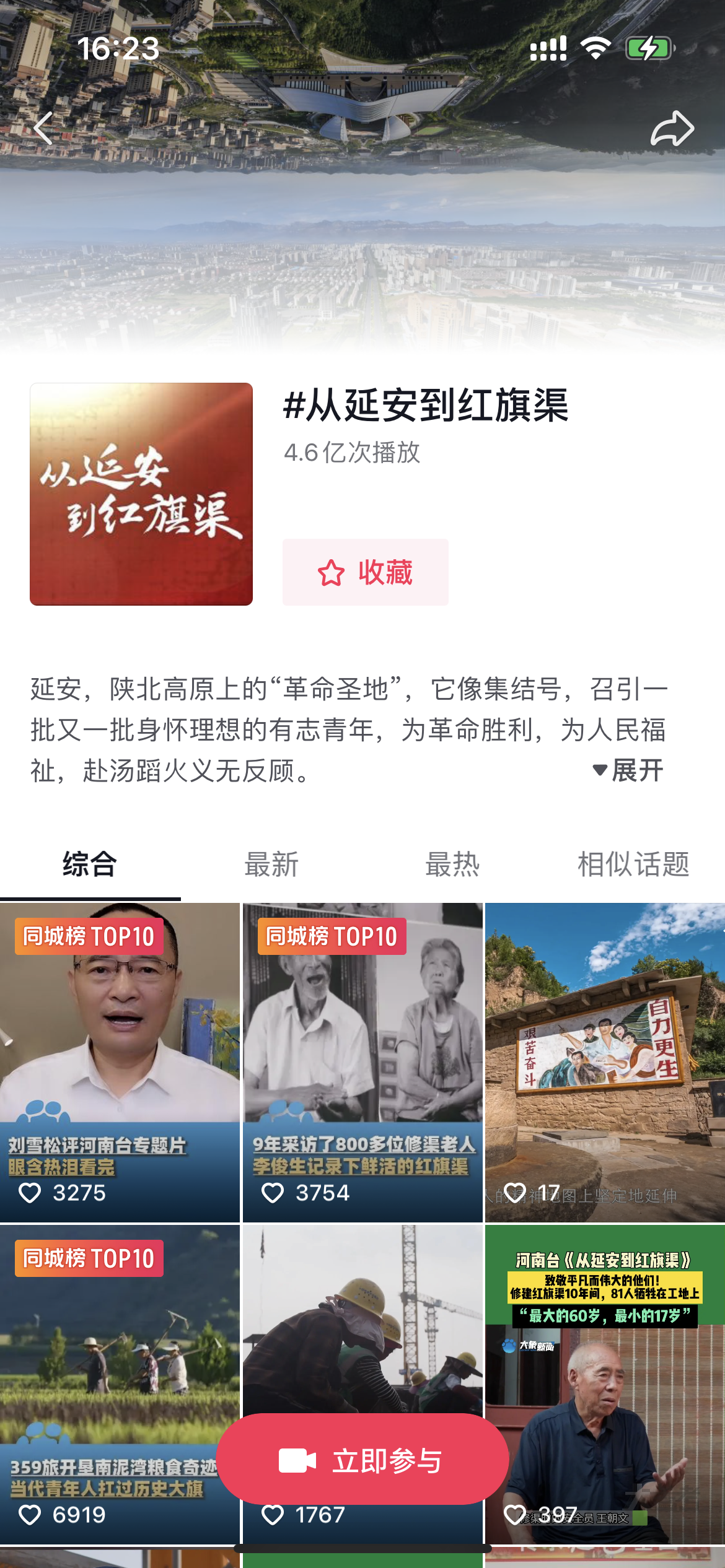Share the 从延安到红旗渠 topic page
Screen dimensions: 725x1568
[672, 129]
